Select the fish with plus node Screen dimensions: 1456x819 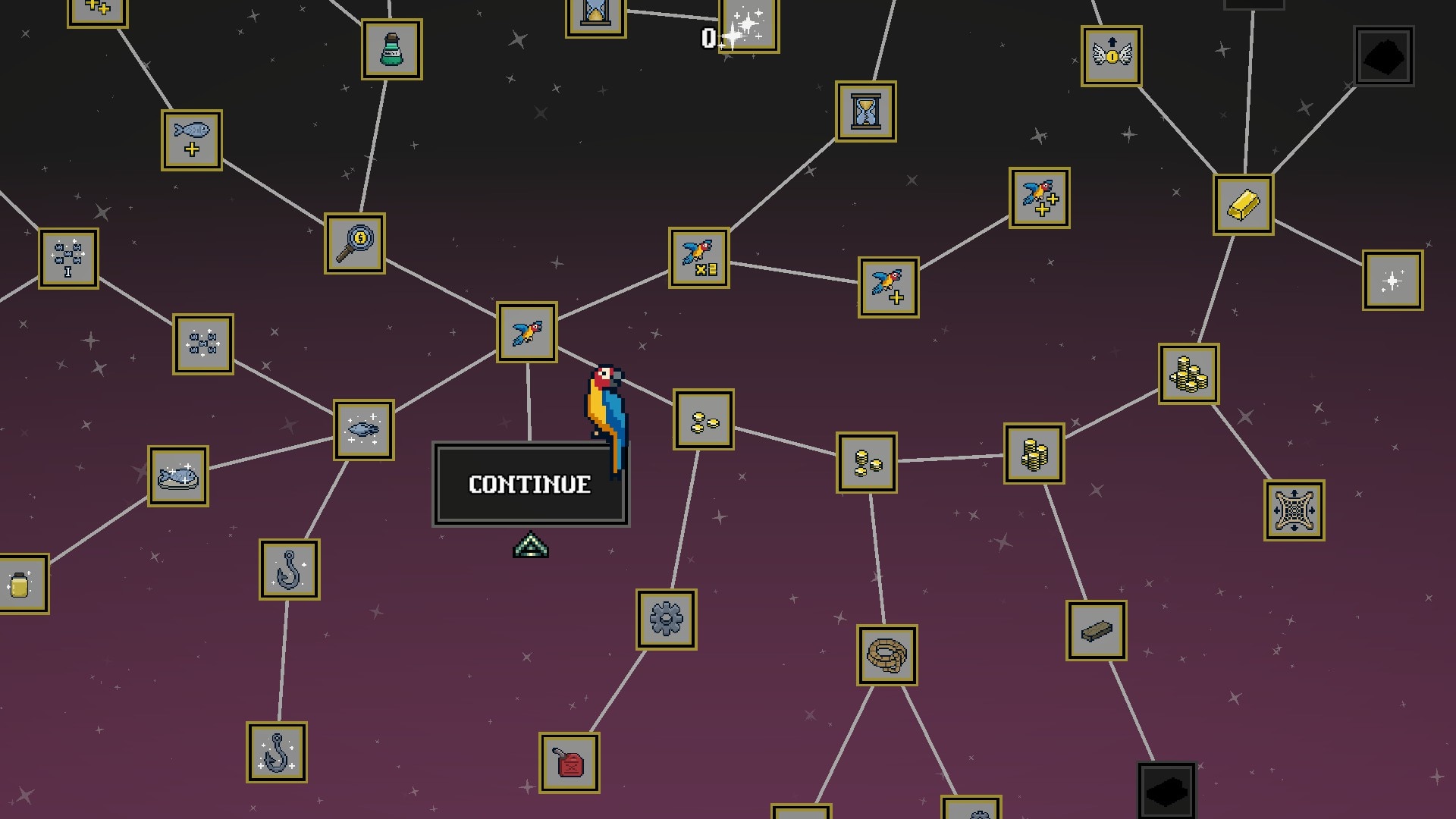click(x=192, y=140)
